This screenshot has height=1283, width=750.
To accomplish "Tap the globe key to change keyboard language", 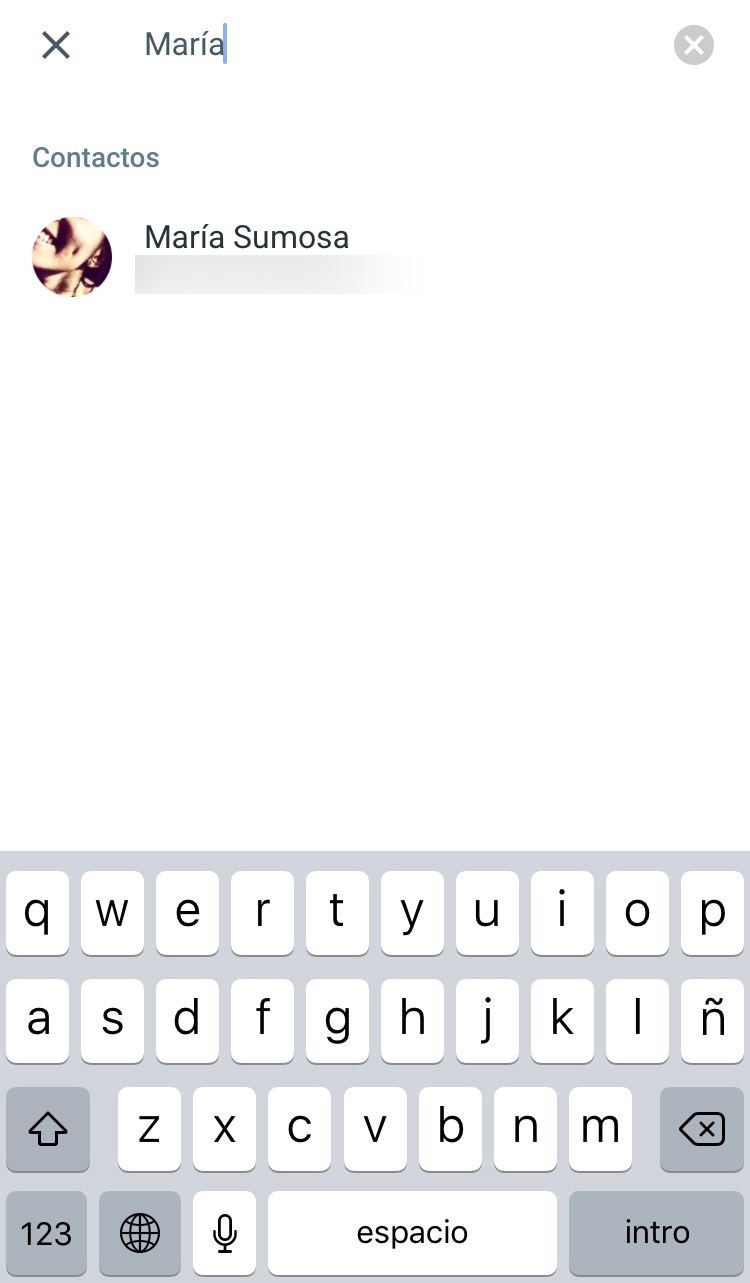I will pyautogui.click(x=140, y=1233).
